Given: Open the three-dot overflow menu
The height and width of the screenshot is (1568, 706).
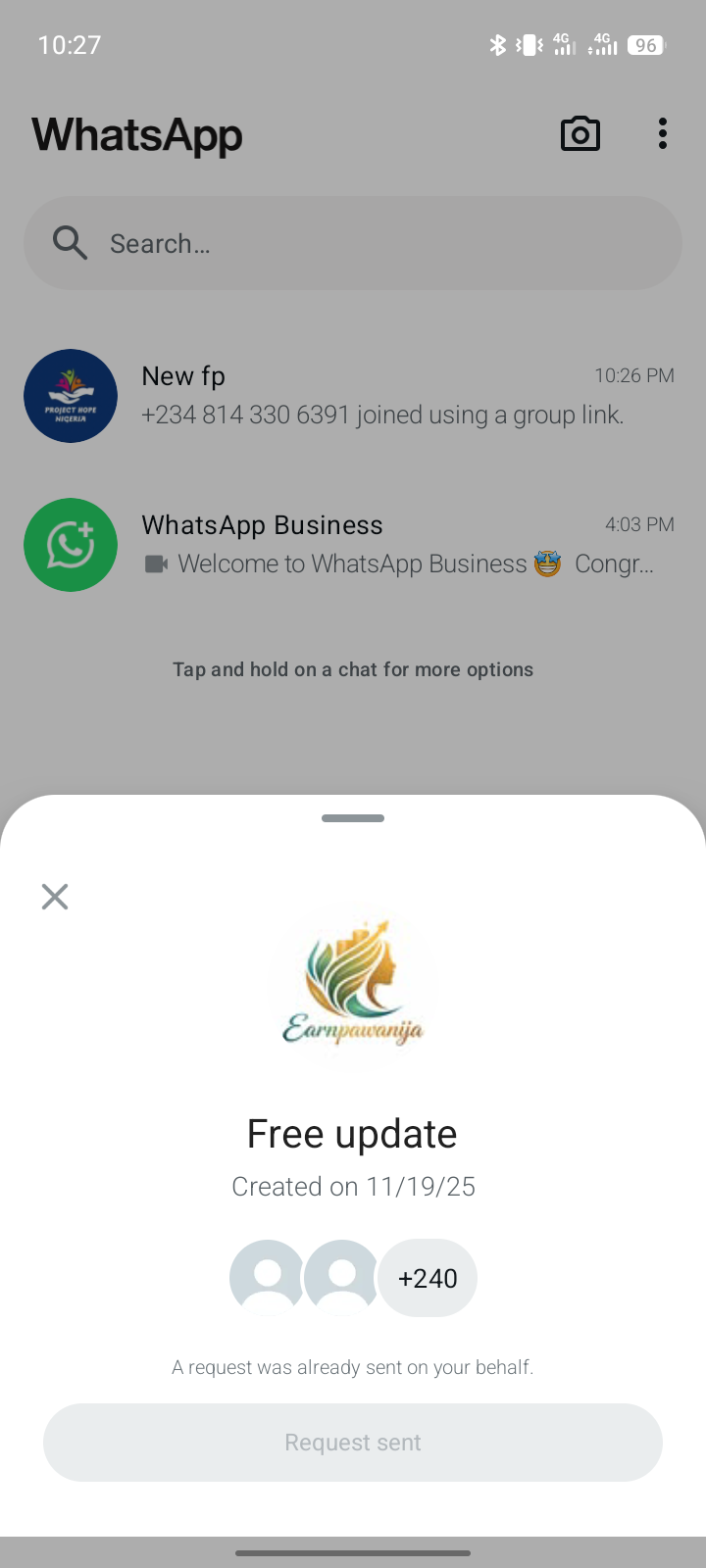Looking at the screenshot, I should click(x=663, y=134).
